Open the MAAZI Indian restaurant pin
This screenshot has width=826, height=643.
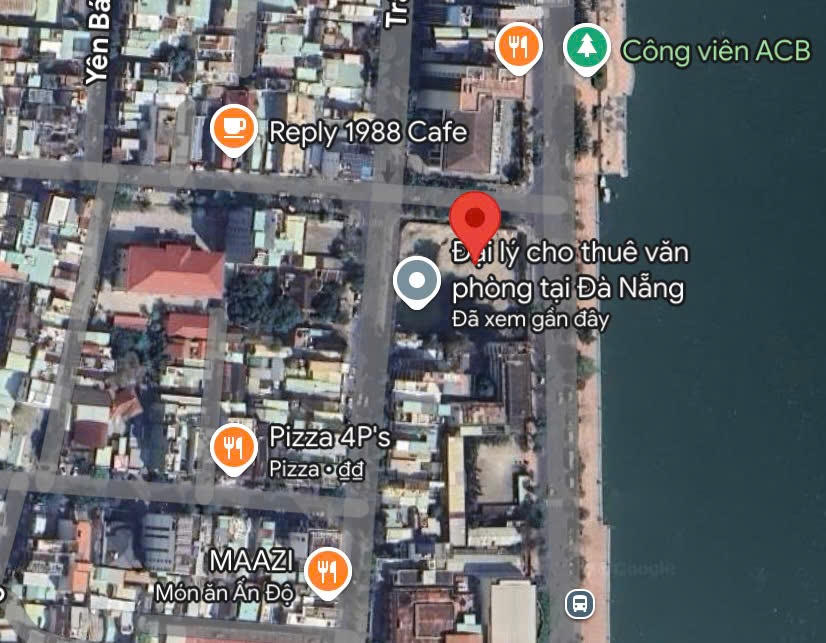pyautogui.click(x=326, y=572)
